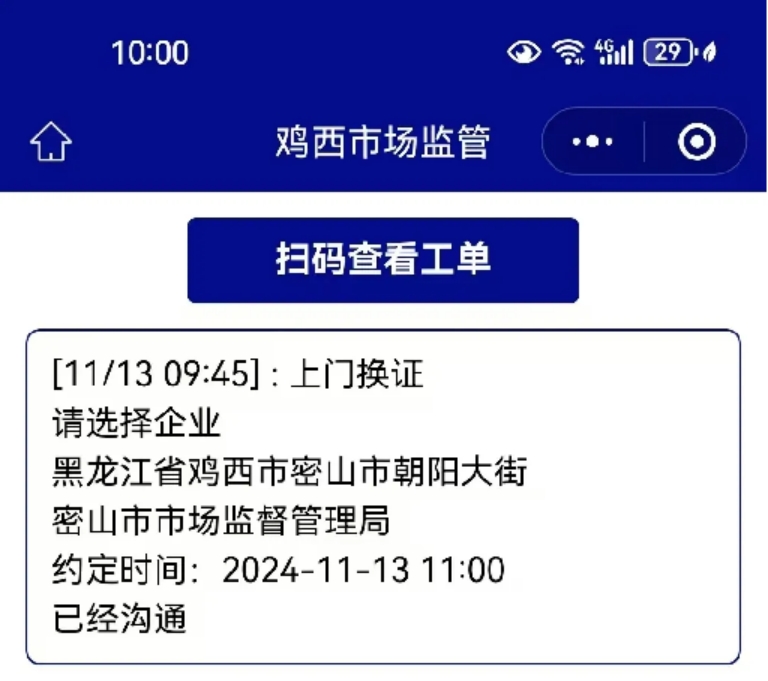
Task: Close the mini program with the circle button
Action: click(x=696, y=143)
